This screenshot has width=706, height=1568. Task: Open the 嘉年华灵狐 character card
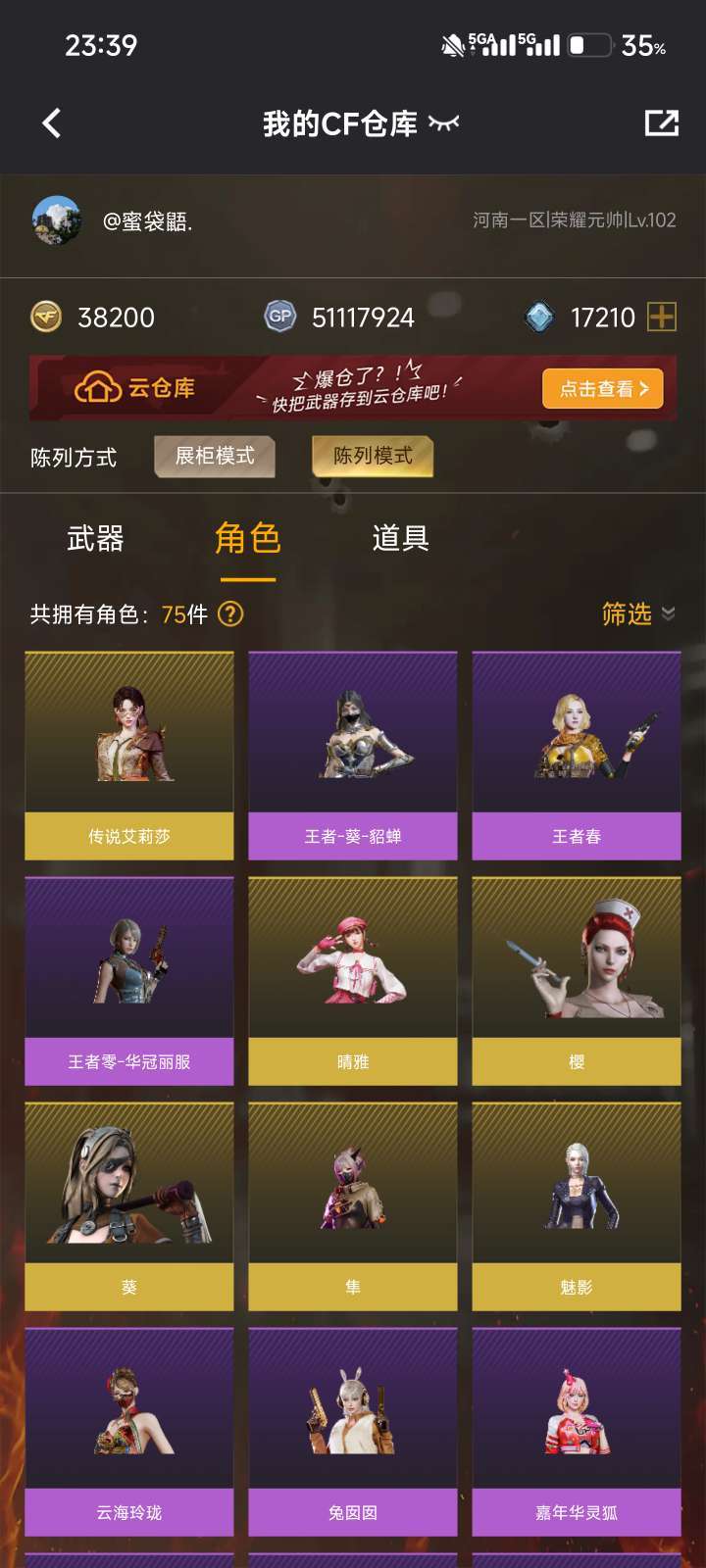tap(577, 1432)
